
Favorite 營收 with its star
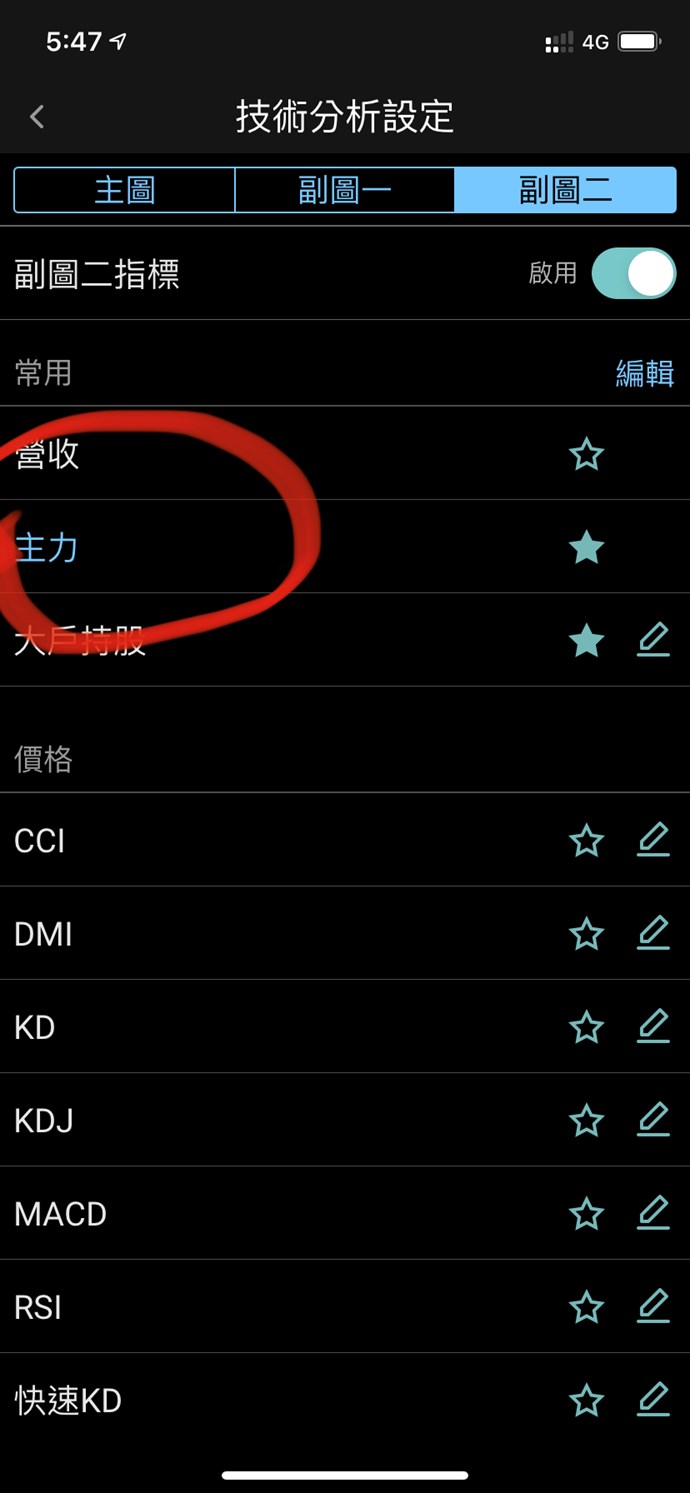[586, 455]
